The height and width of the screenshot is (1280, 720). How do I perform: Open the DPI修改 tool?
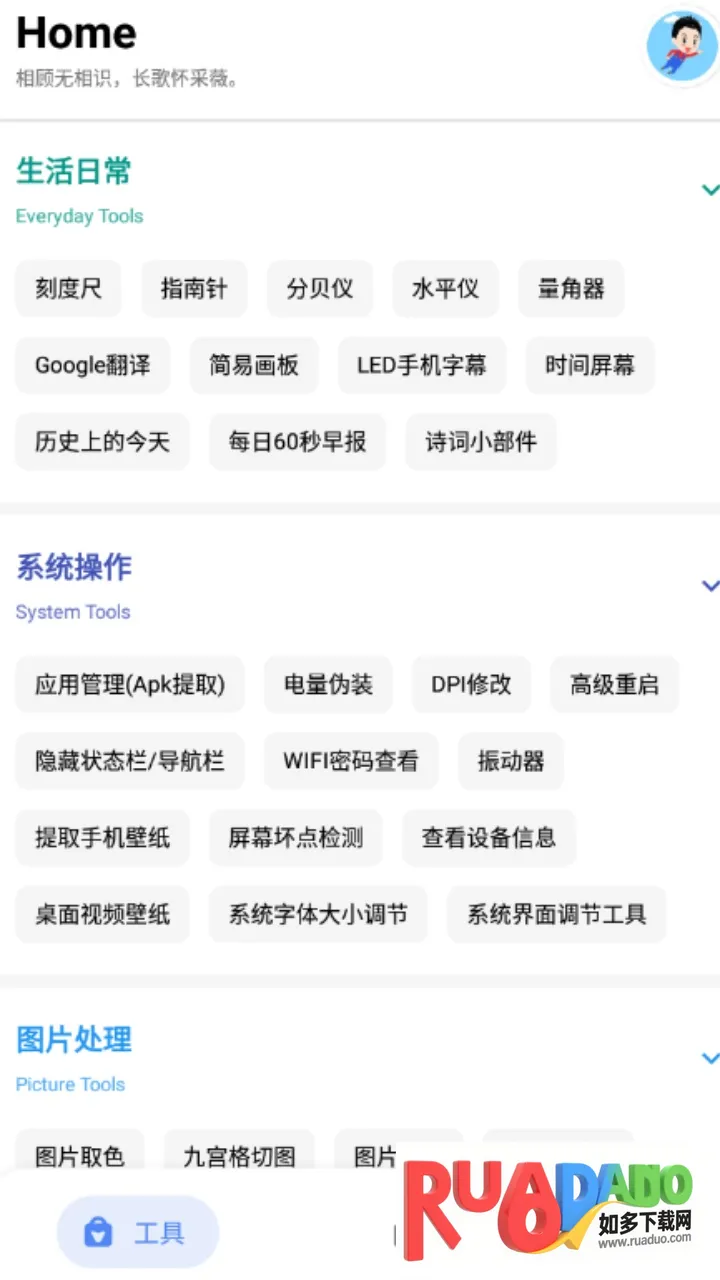(x=471, y=685)
